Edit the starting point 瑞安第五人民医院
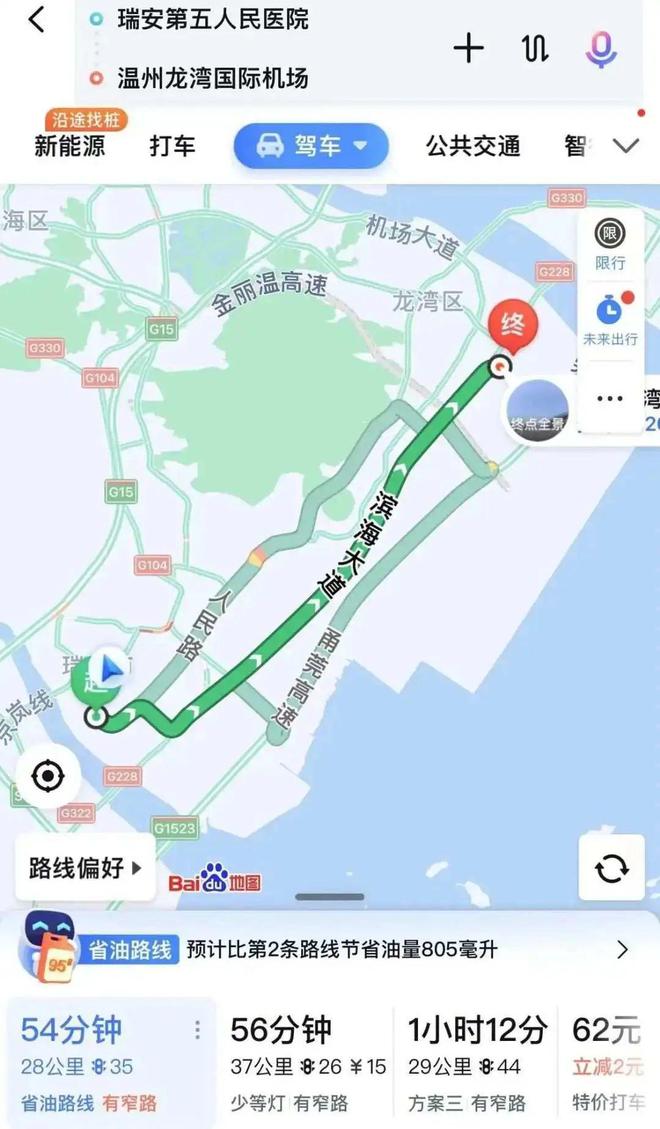 pyautogui.click(x=212, y=19)
